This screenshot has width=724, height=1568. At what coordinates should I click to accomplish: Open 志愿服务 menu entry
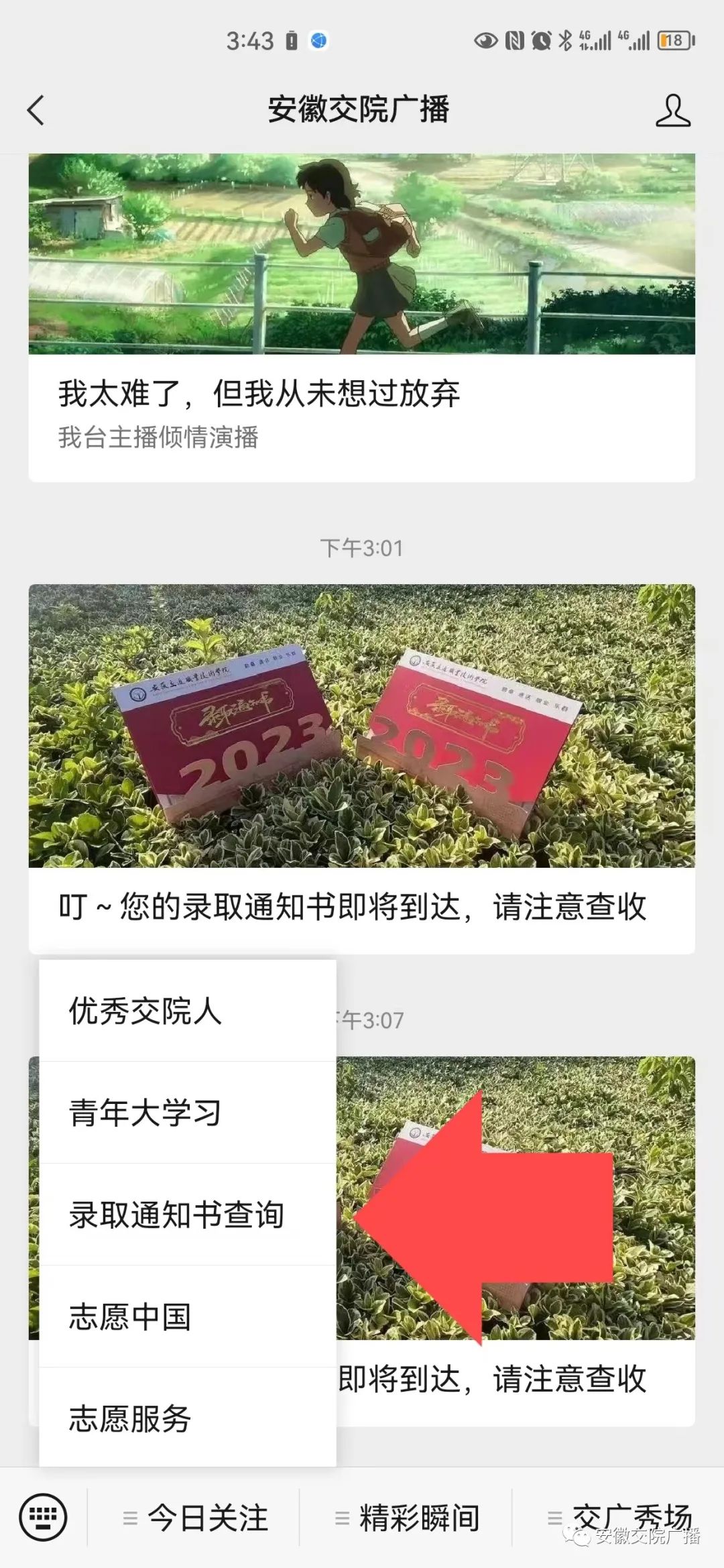pyautogui.click(x=188, y=1418)
